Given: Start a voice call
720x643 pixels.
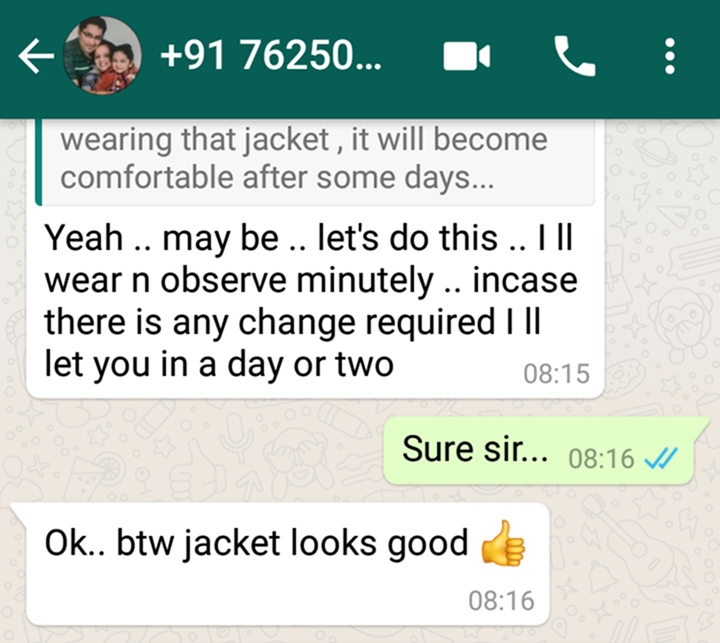Looking at the screenshot, I should pos(574,58).
